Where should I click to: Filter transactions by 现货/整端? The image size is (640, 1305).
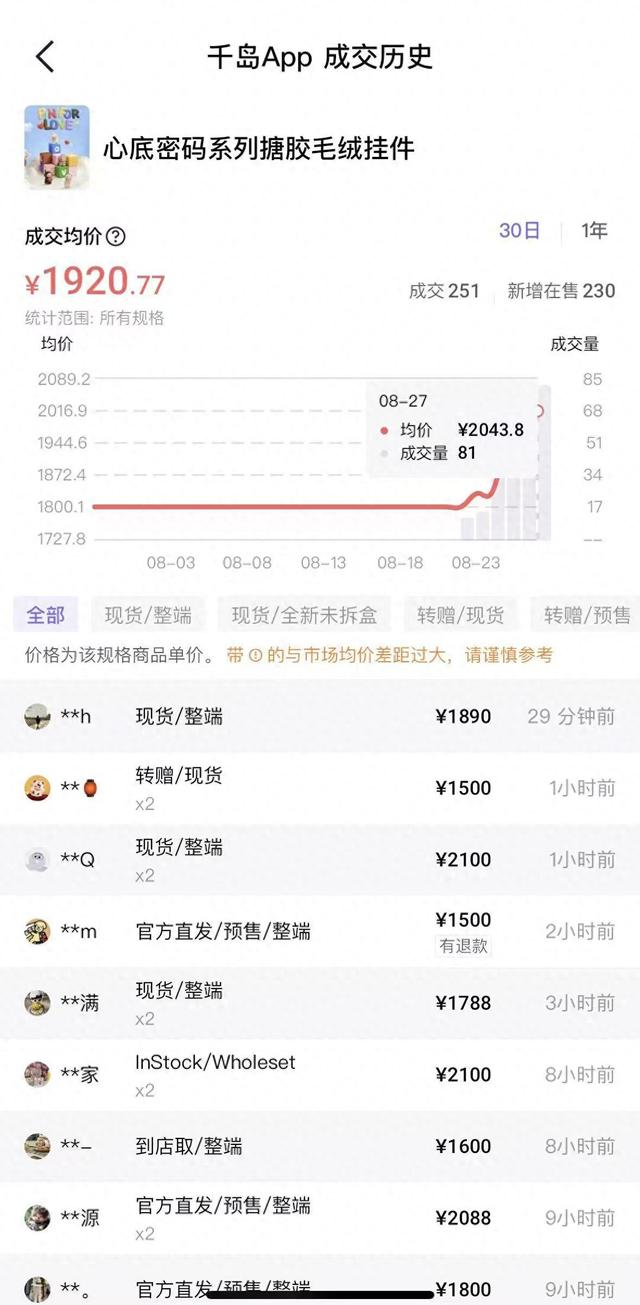148,615
